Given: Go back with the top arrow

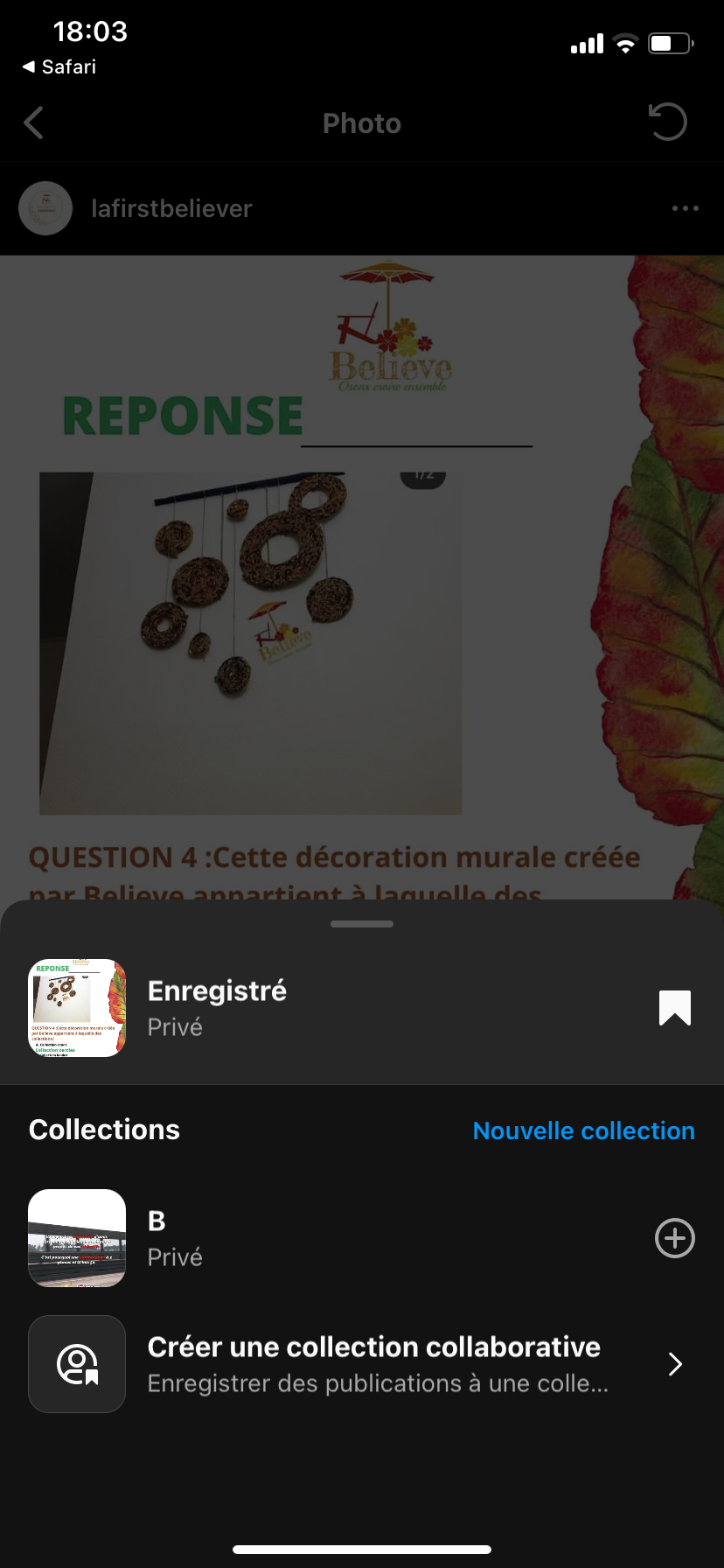Looking at the screenshot, I should coord(34,123).
